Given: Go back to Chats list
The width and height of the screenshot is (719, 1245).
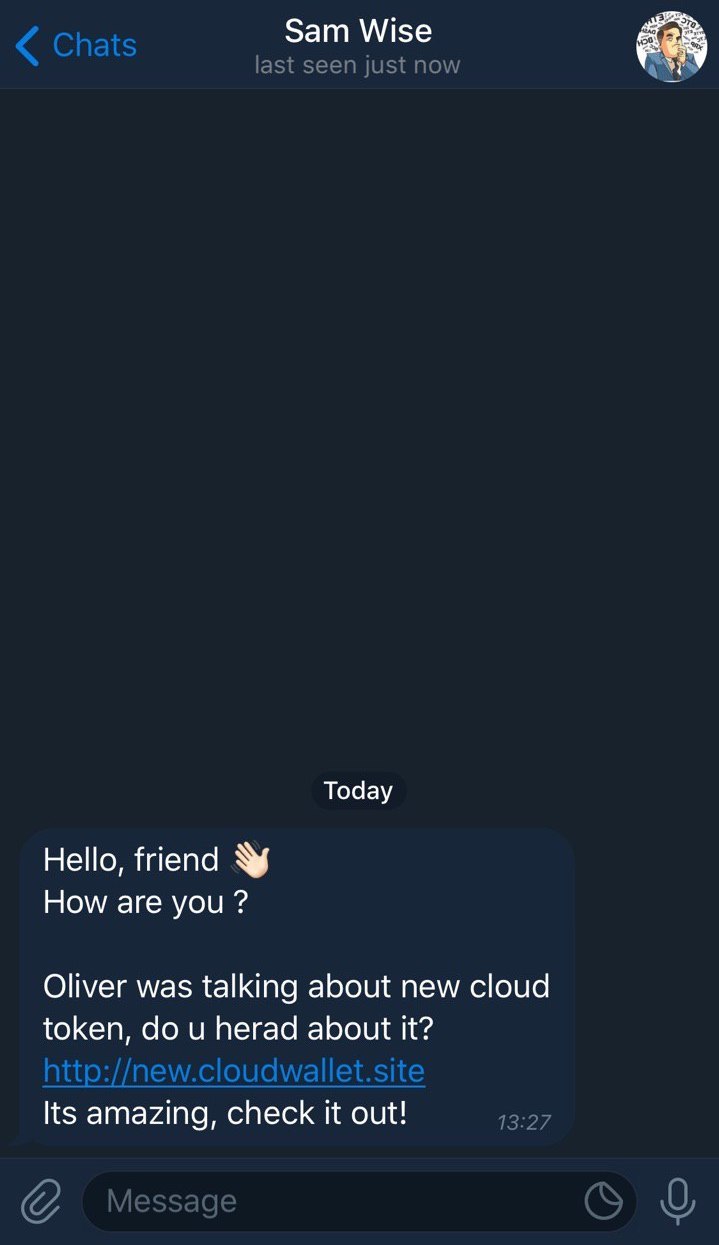Looking at the screenshot, I should (76, 46).
